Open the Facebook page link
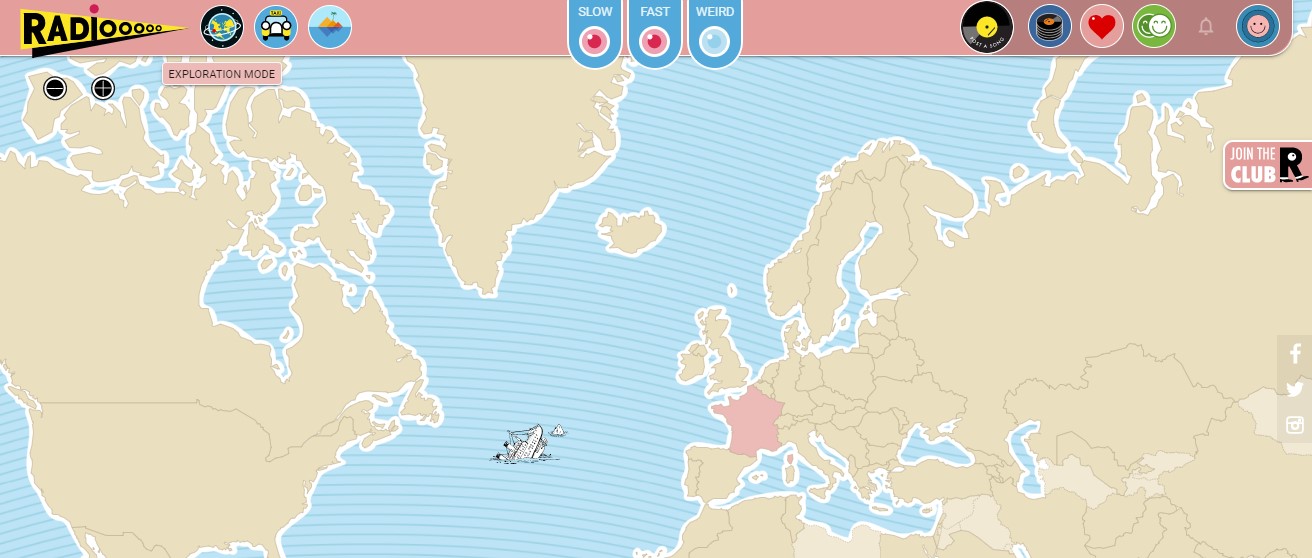This screenshot has width=1312, height=558. pos(1295,354)
